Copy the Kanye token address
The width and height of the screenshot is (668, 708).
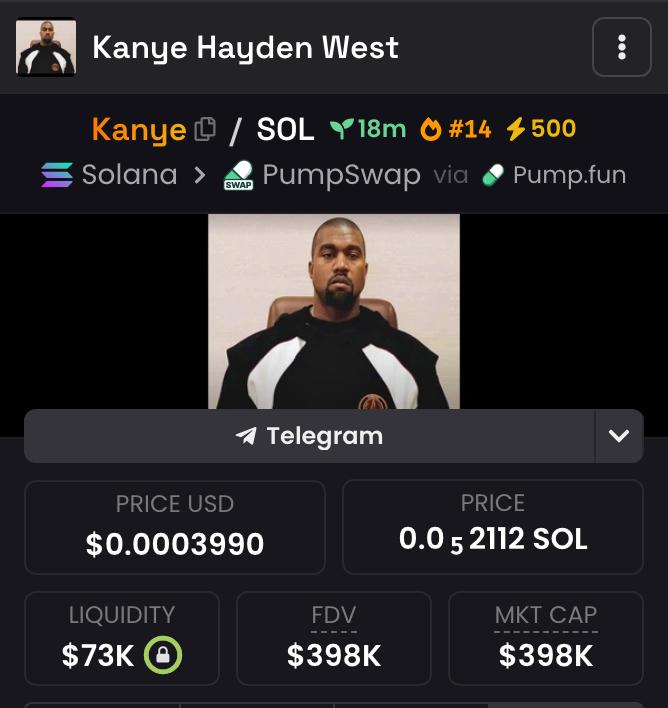coord(205,129)
